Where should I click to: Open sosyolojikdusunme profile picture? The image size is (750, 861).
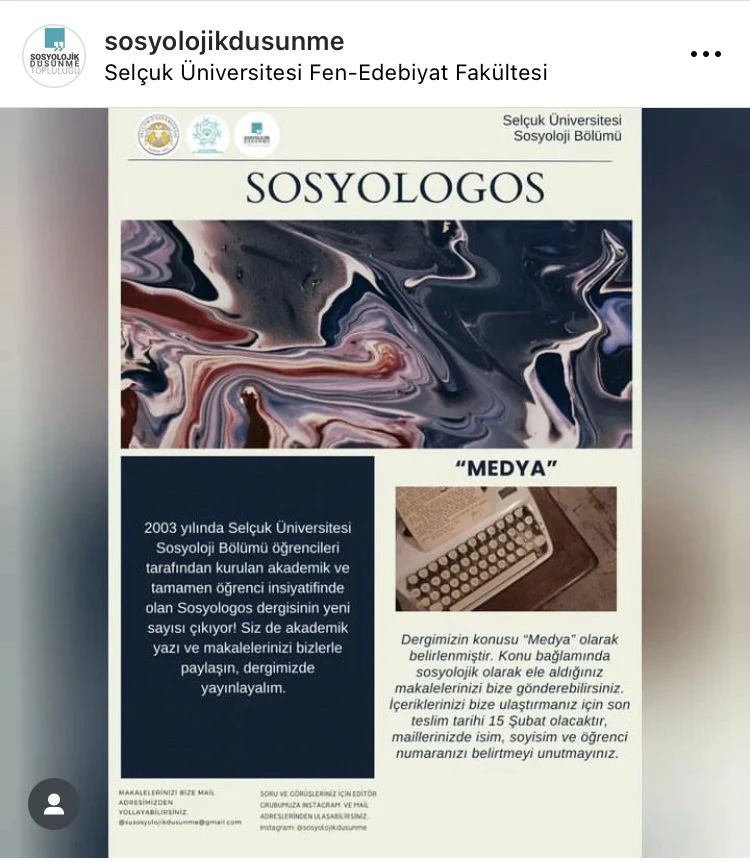point(54,56)
